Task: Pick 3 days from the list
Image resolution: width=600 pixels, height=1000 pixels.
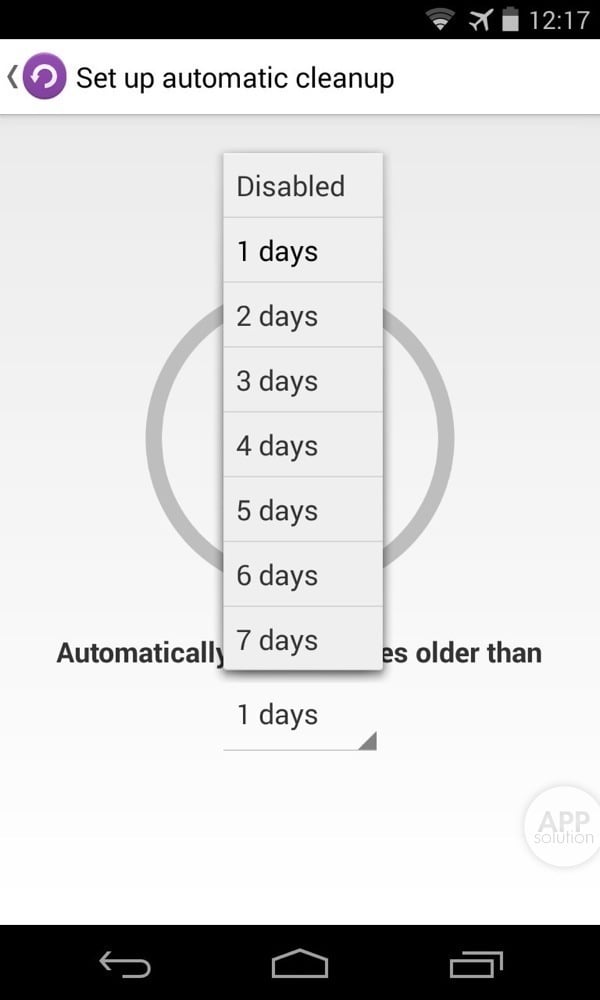Action: click(x=302, y=381)
